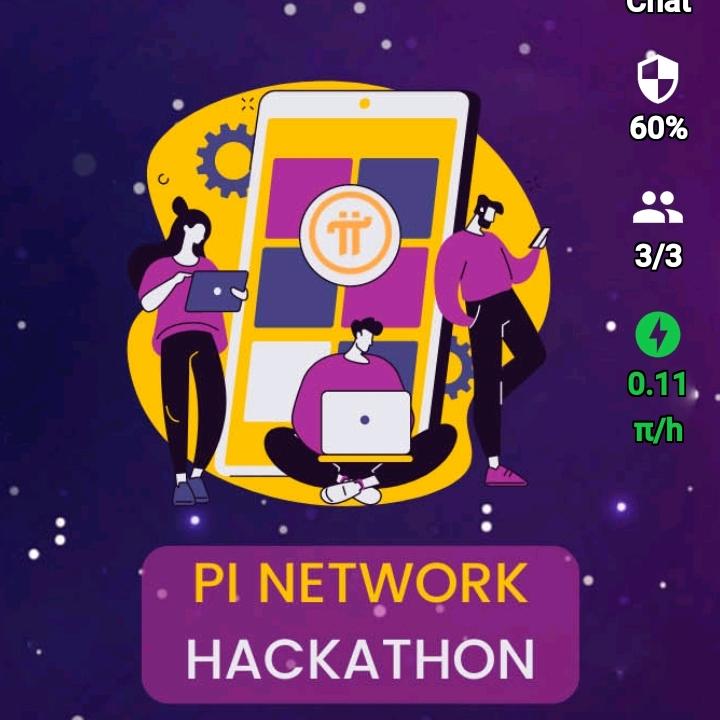Open the Pi Network Hackathon banner

coord(360,623)
